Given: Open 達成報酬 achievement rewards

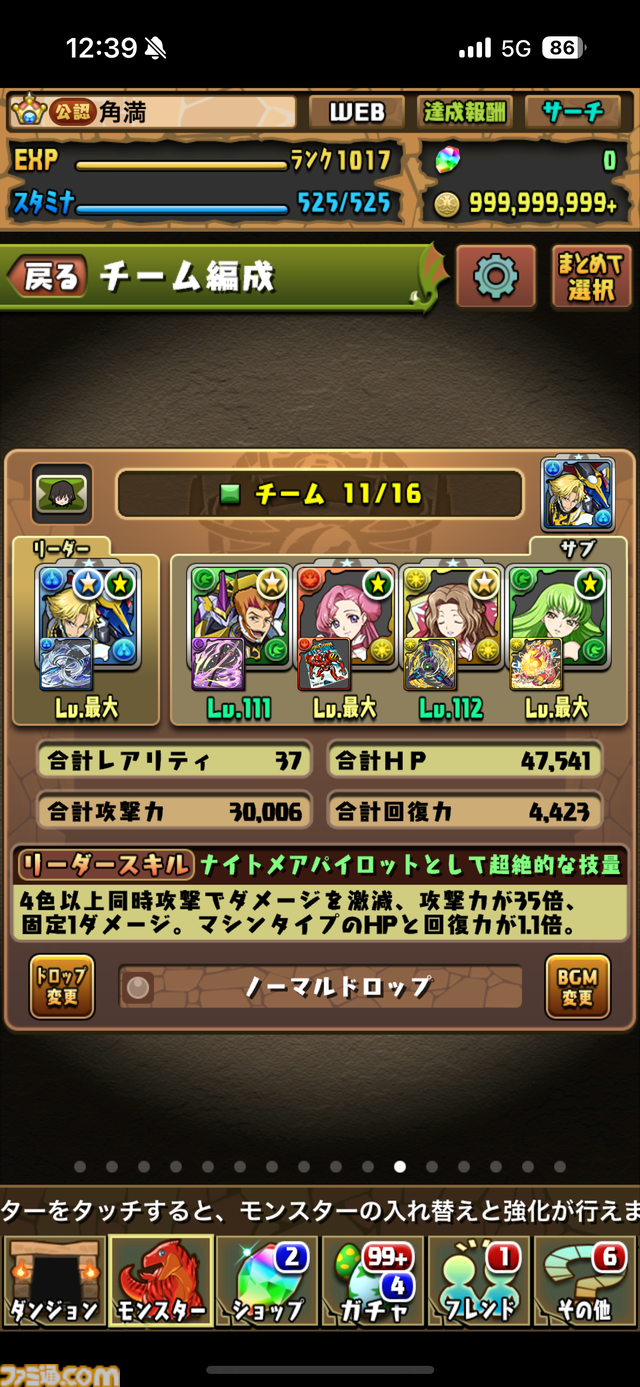Looking at the screenshot, I should [x=464, y=112].
